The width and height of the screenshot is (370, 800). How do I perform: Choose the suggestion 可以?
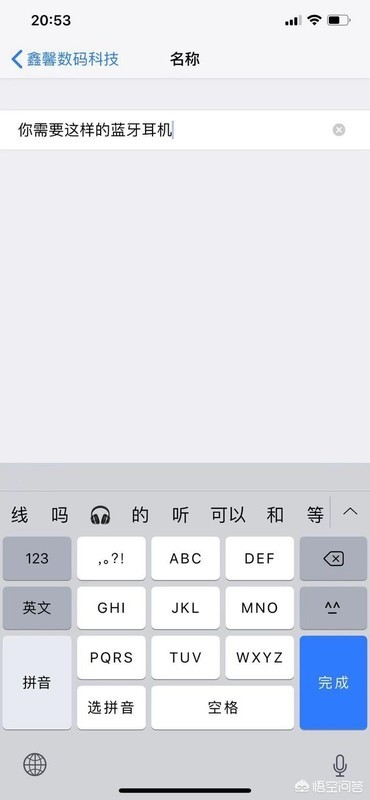pos(228,515)
